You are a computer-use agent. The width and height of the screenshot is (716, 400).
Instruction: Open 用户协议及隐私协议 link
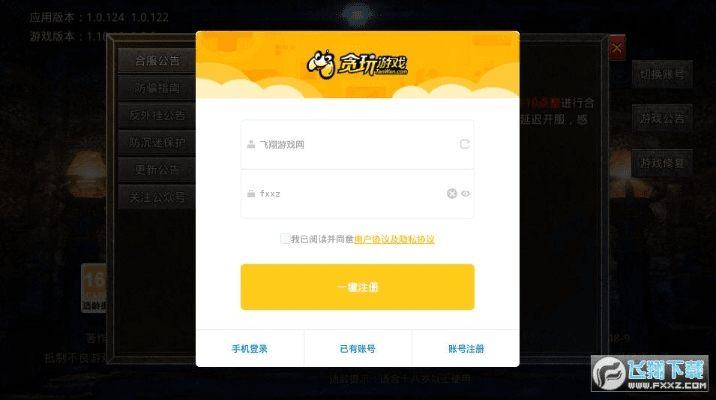(394, 239)
